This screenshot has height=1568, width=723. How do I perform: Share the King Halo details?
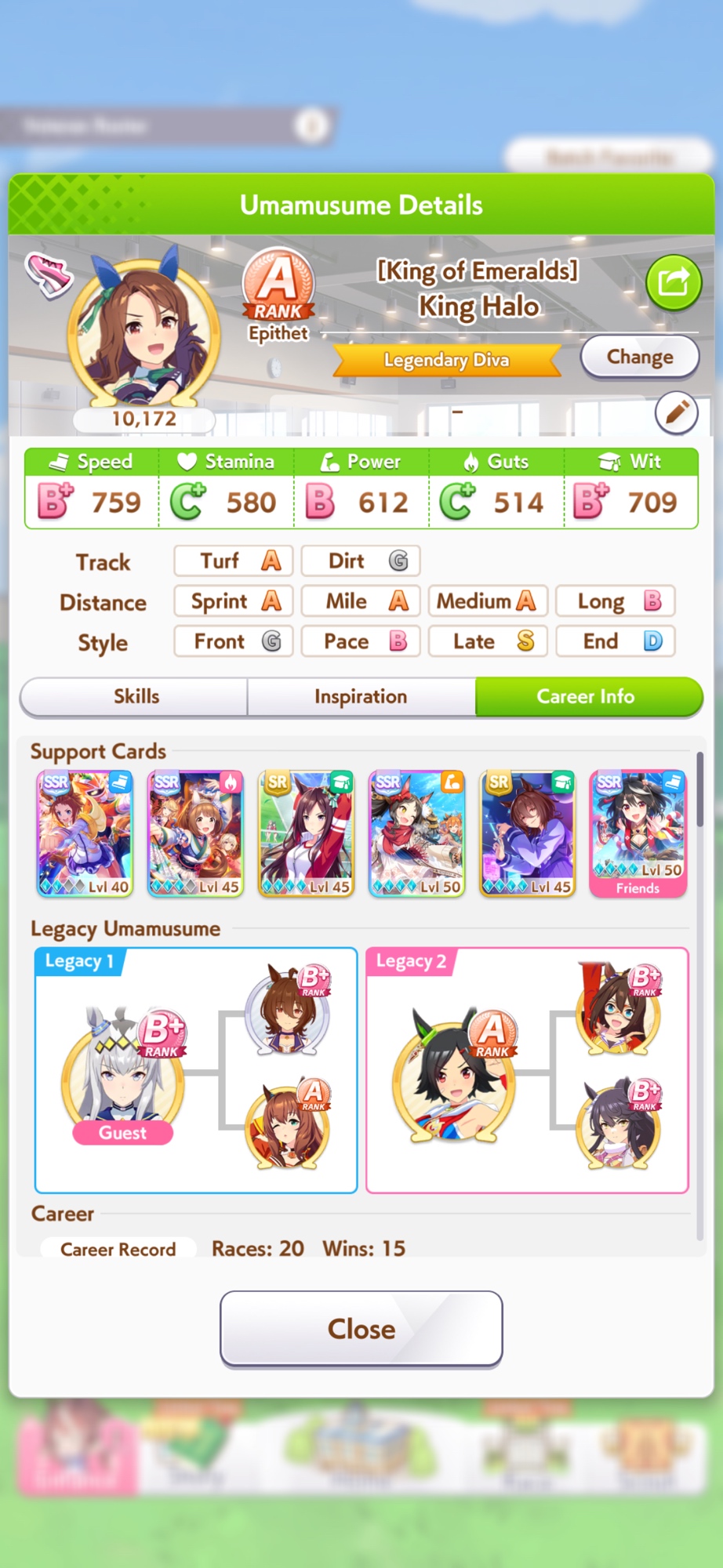click(673, 282)
